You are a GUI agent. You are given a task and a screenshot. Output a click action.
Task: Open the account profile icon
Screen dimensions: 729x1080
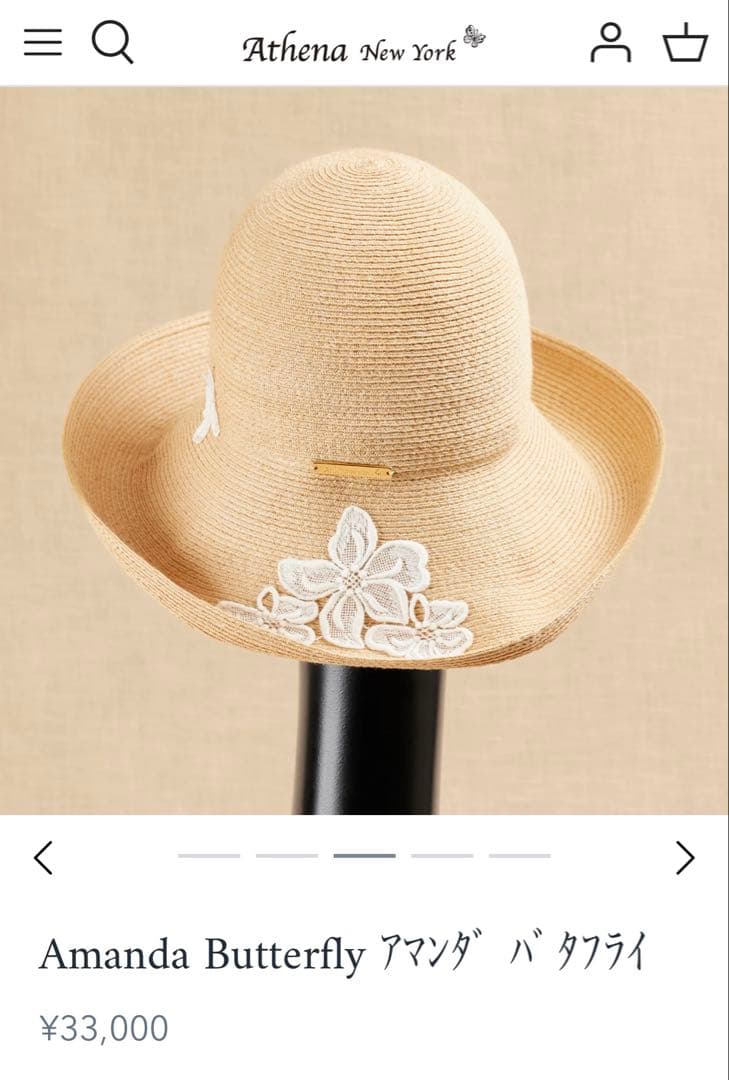[x=610, y=43]
